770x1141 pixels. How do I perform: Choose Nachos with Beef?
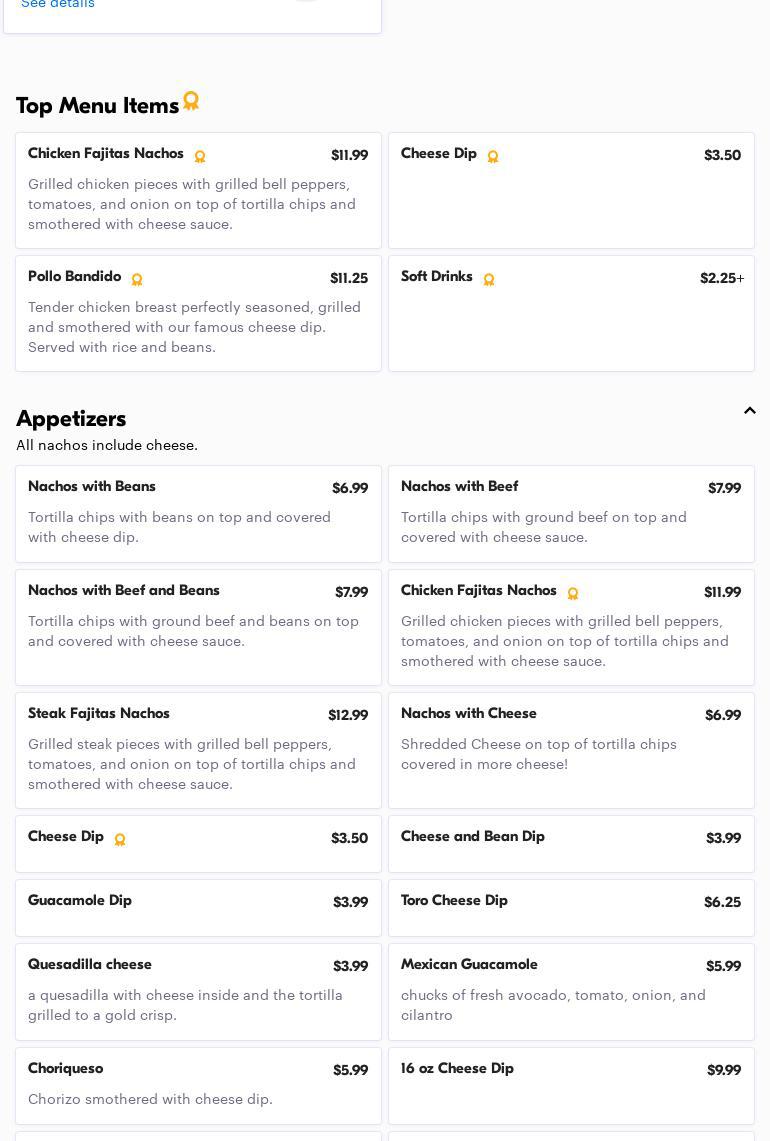point(571,513)
